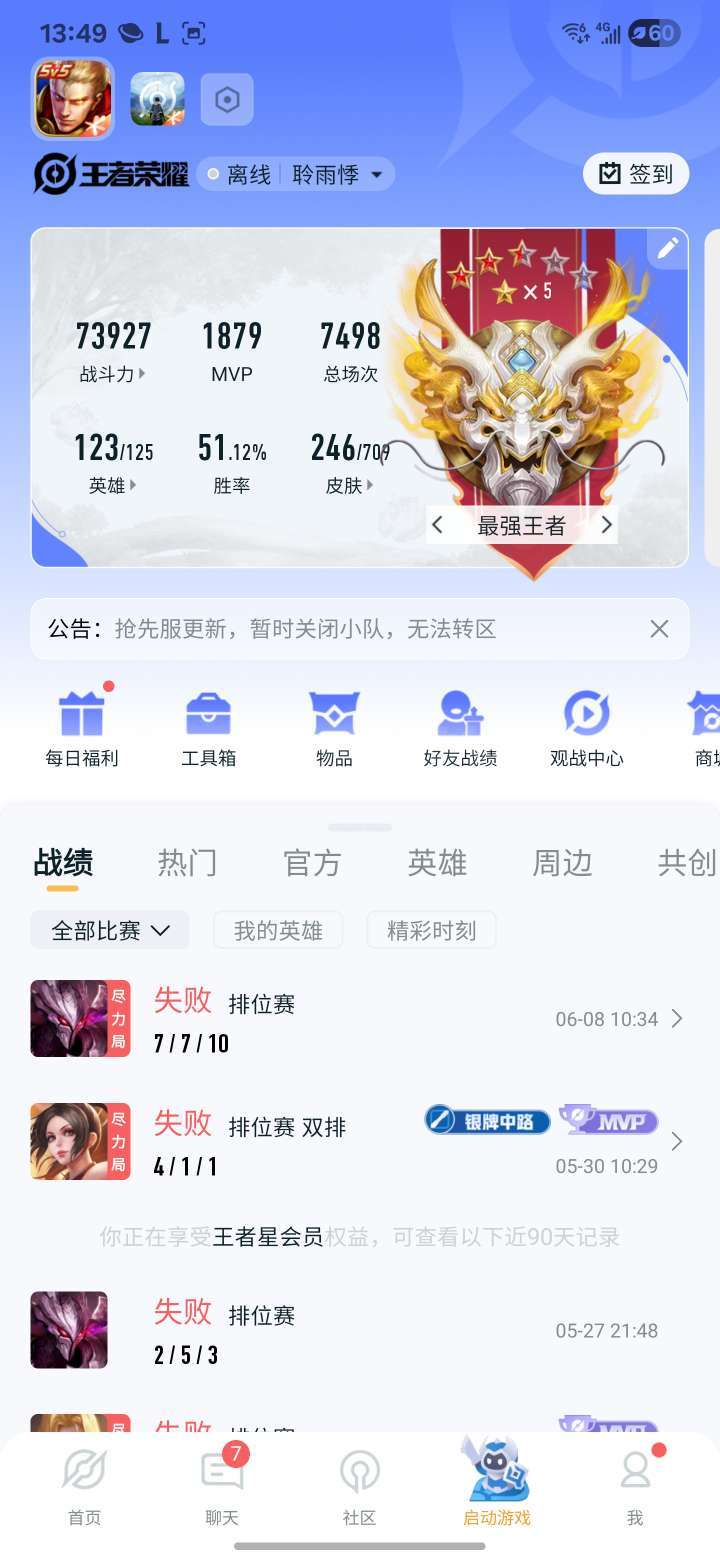Viewport: 720px width, 1560px height.
Task: Open 每日福利 daily rewards
Action: [82, 726]
